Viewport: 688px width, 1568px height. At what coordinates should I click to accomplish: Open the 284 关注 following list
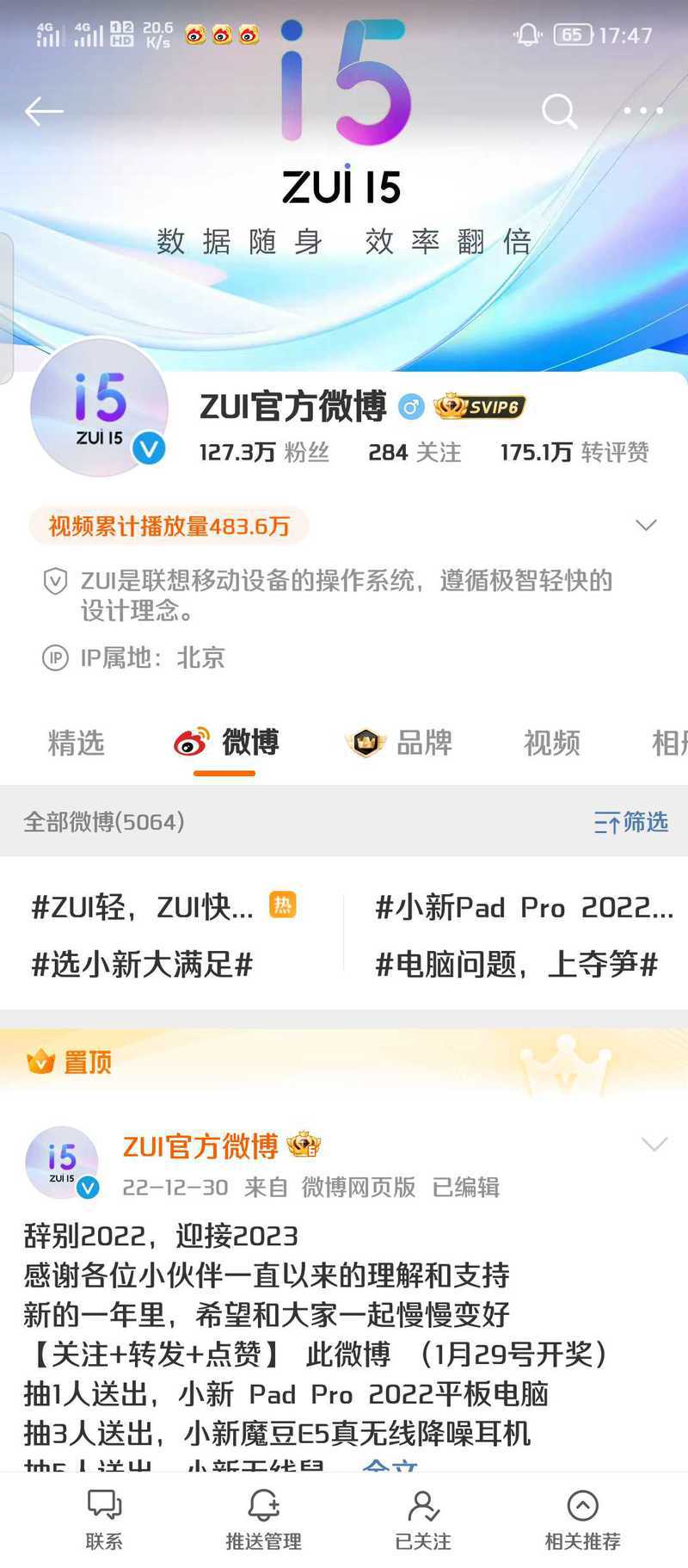[x=415, y=452]
